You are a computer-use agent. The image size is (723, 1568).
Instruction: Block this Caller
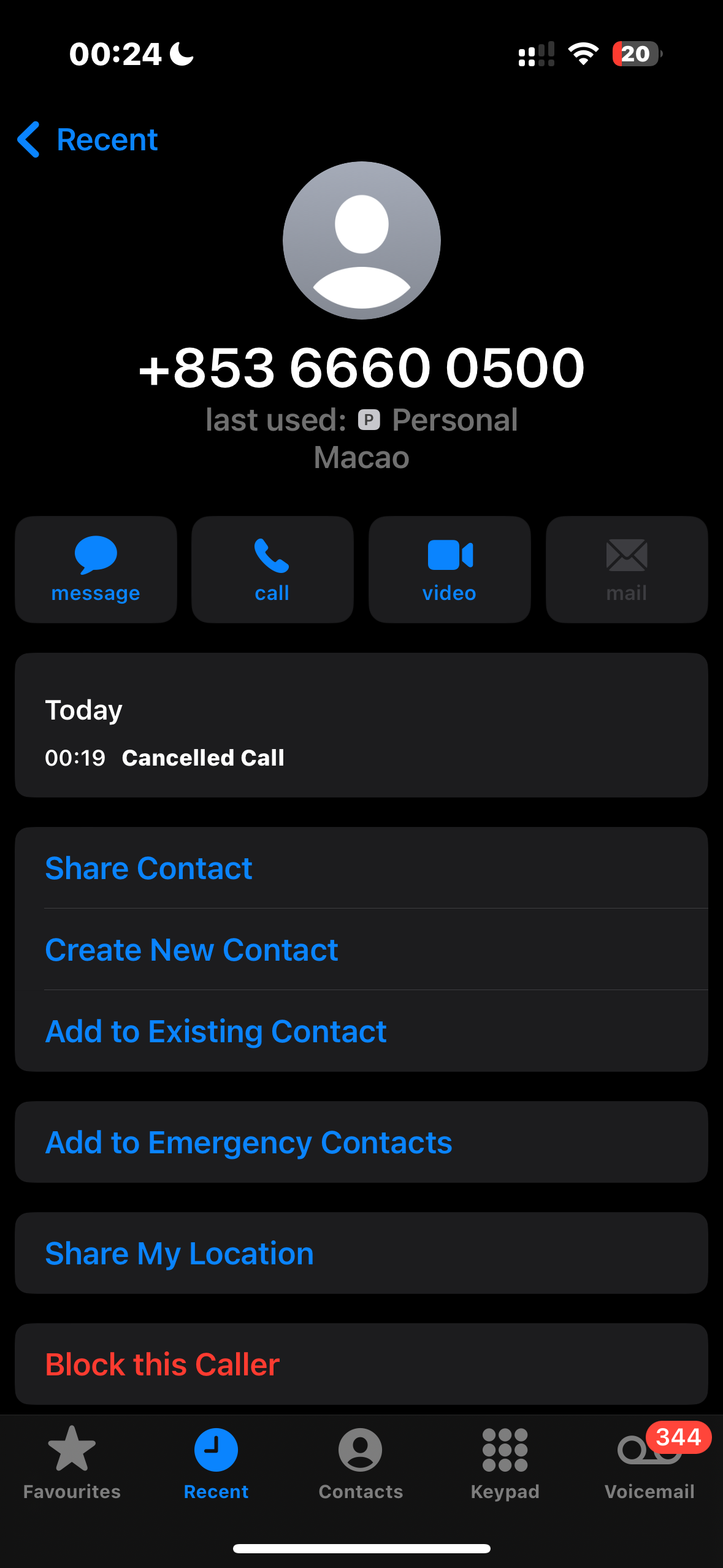(163, 1364)
